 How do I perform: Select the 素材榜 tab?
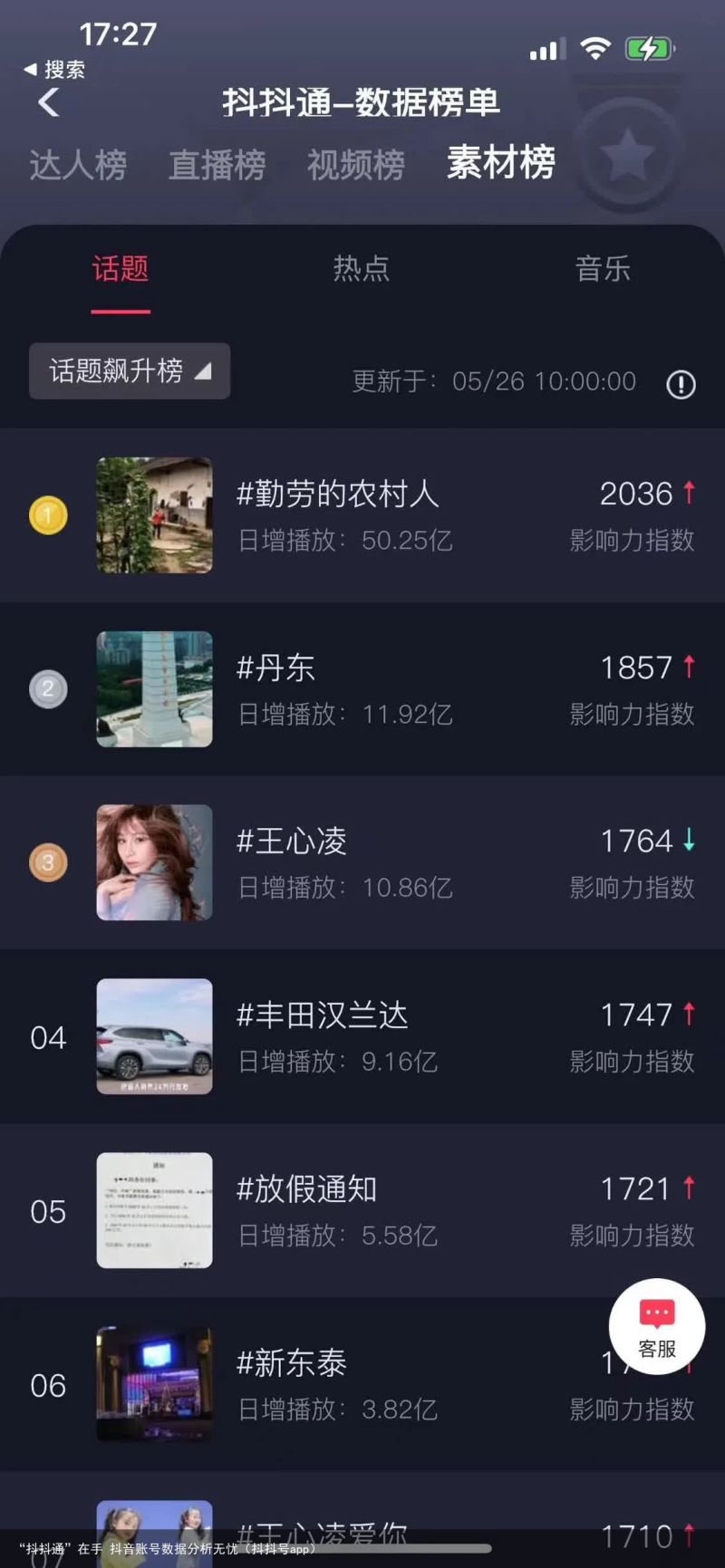[501, 163]
